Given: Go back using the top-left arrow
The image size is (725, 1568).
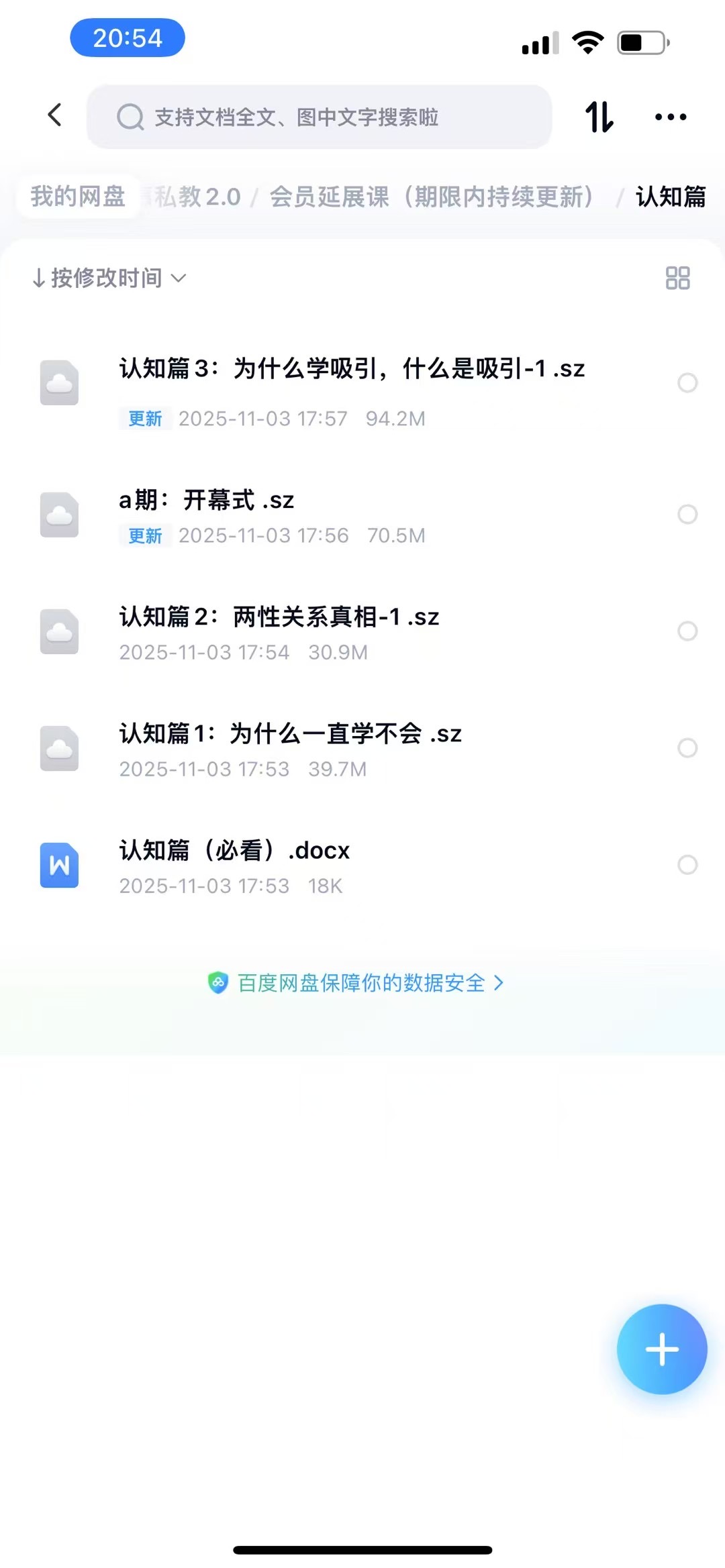Looking at the screenshot, I should [x=55, y=115].
